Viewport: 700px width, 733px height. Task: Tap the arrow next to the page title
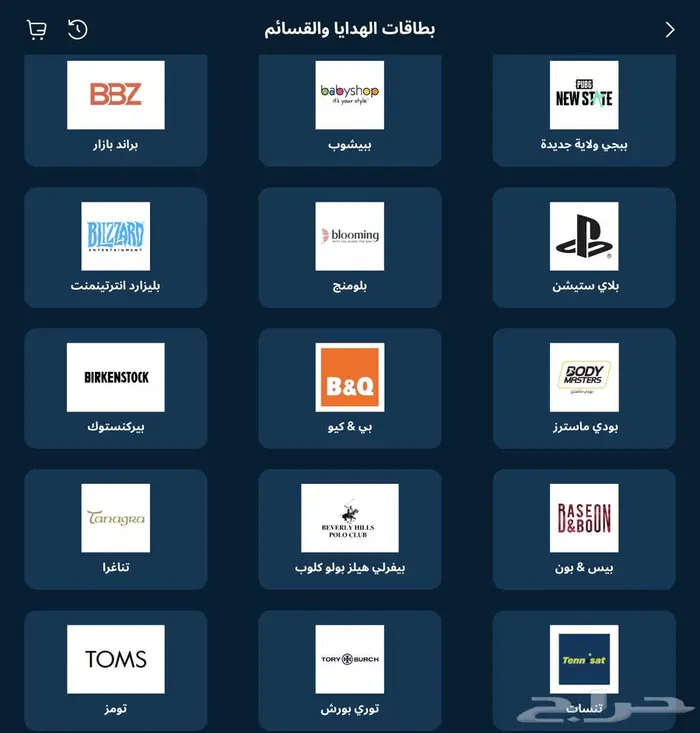670,30
